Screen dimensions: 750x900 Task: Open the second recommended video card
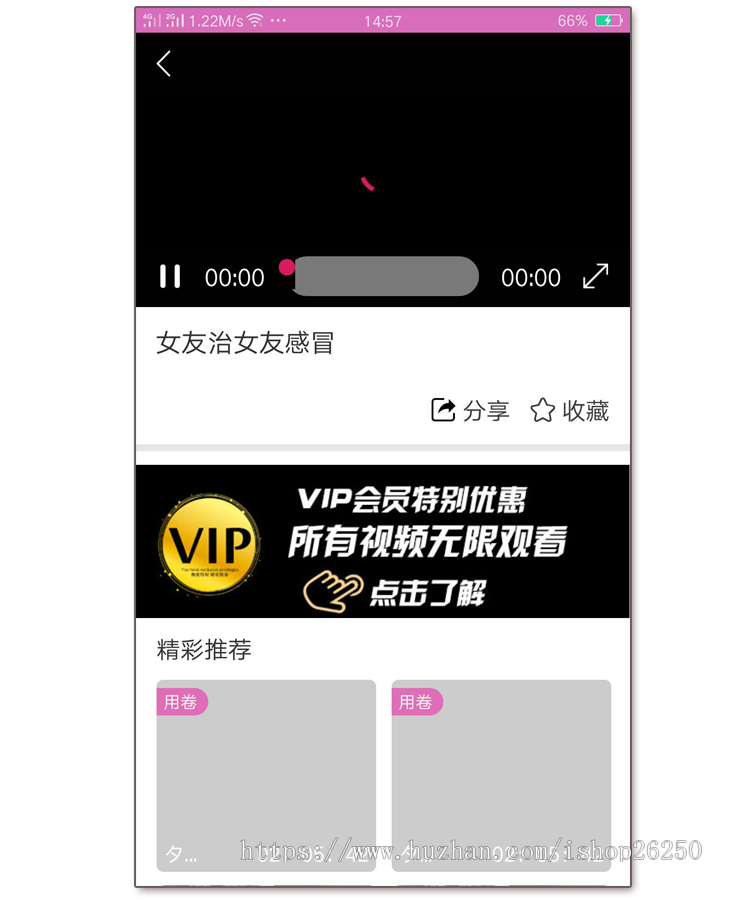[501, 775]
